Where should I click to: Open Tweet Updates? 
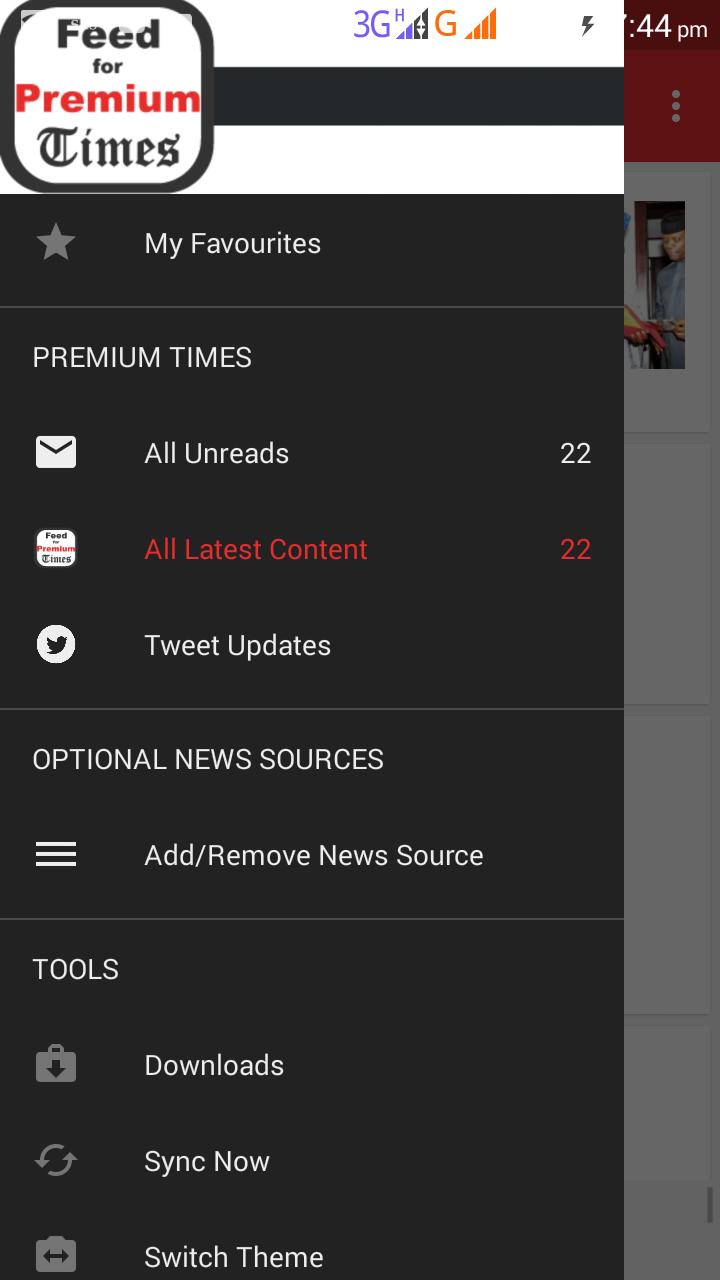pyautogui.click(x=312, y=645)
